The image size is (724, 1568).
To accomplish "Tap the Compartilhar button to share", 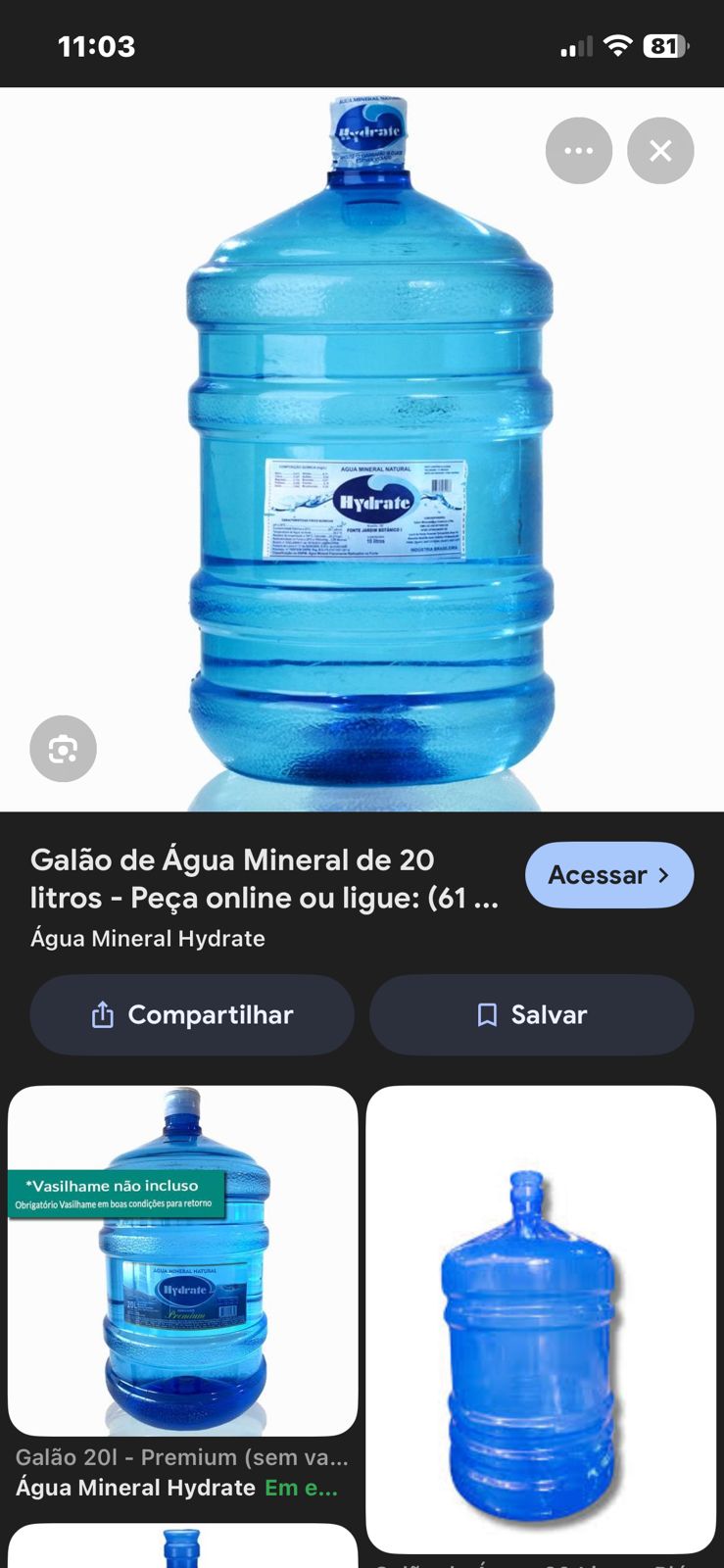I will 192,1015.
